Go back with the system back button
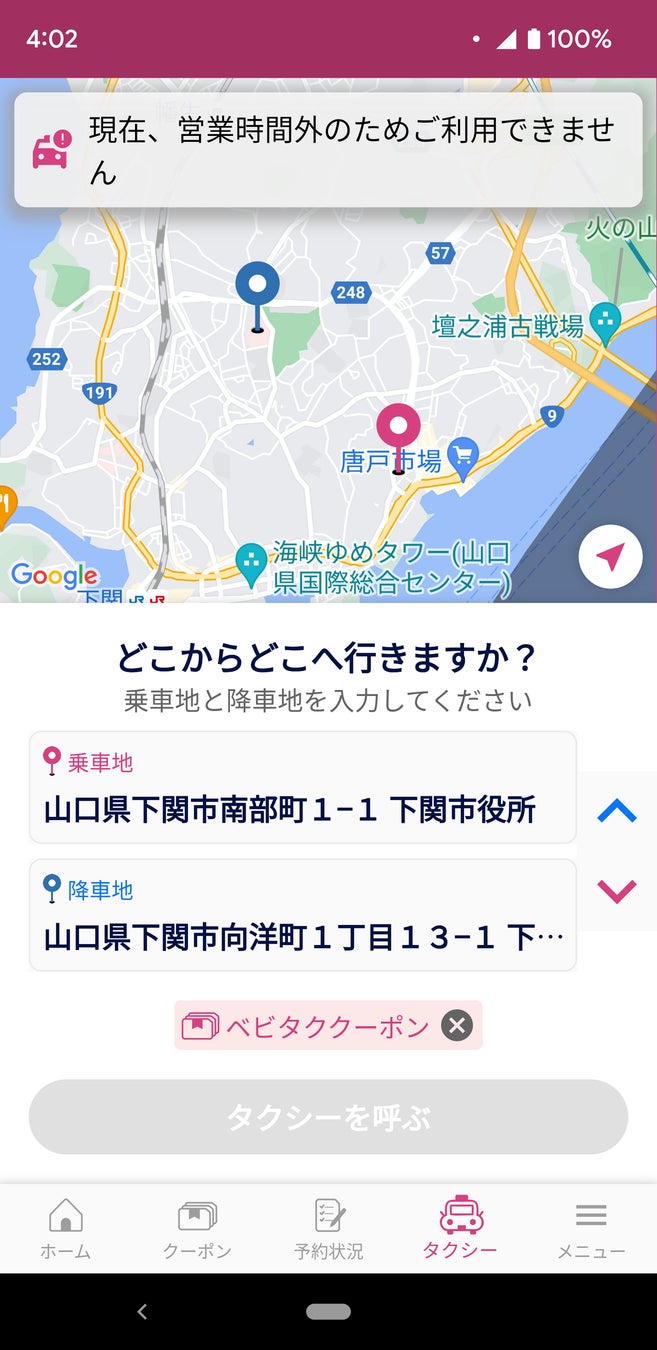 click(x=142, y=1311)
